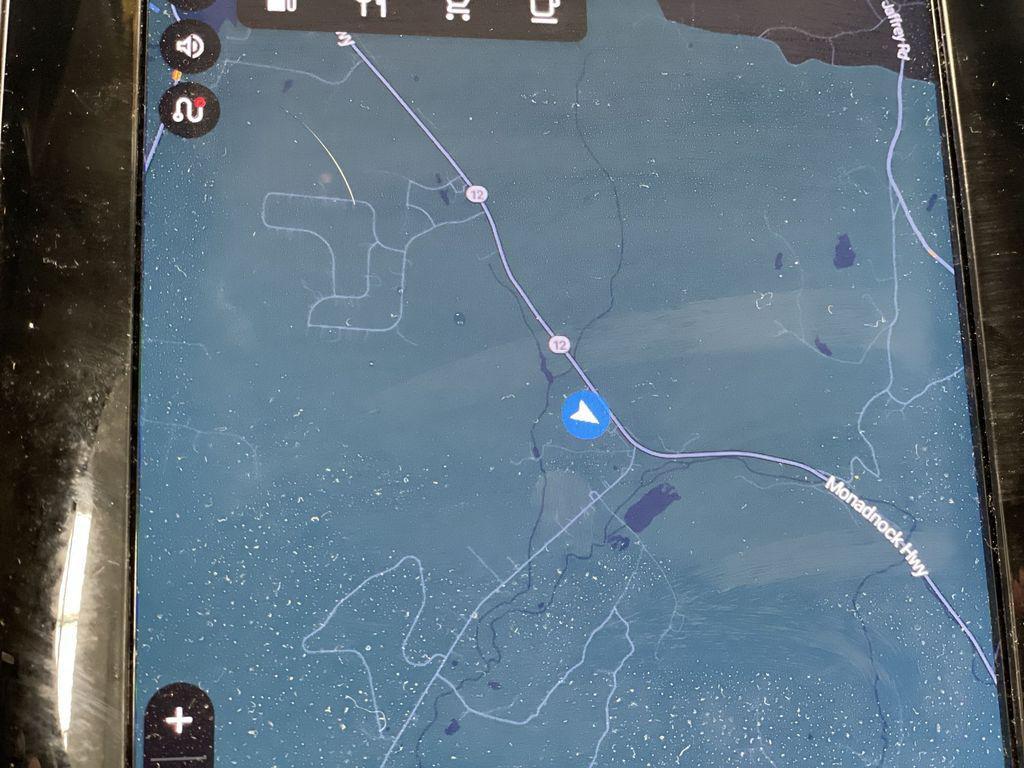Show nearby grocery stores
This screenshot has height=768, width=1024.
[457, 9]
